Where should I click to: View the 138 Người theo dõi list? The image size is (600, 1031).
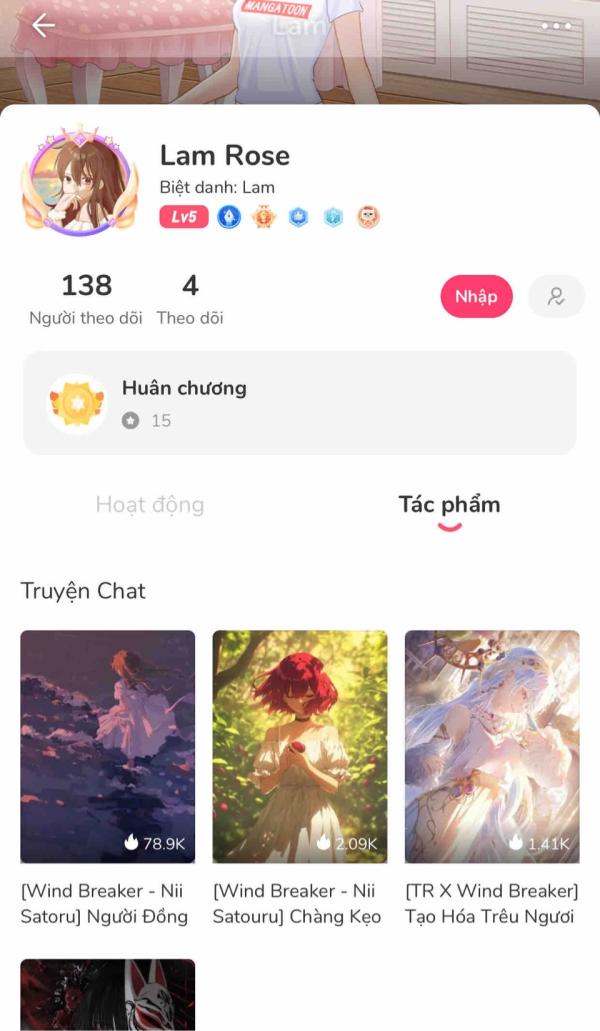click(86, 300)
